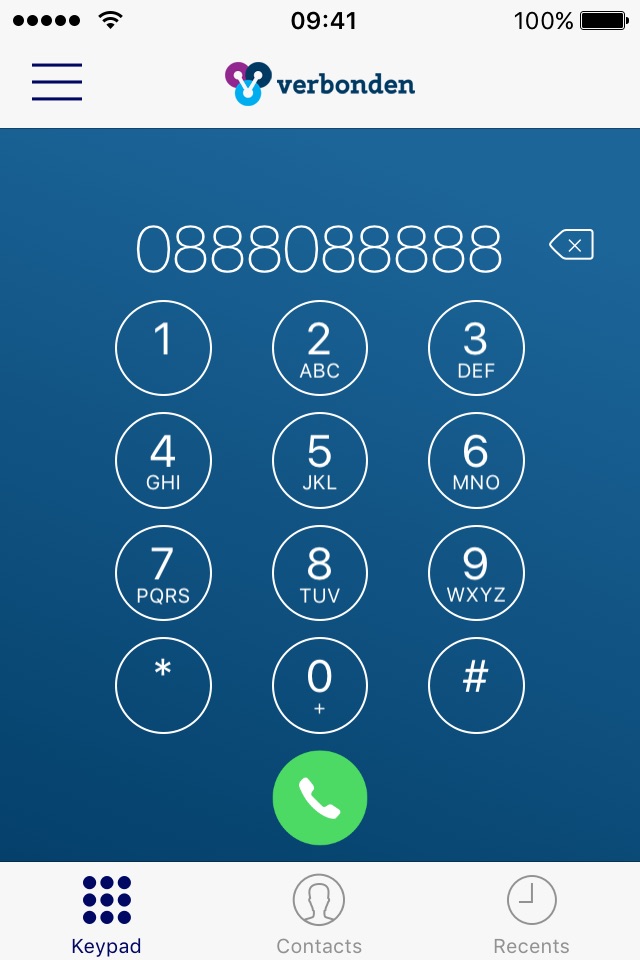Start the call with green phone button
Viewport: 640px width, 960px height.
click(x=320, y=798)
